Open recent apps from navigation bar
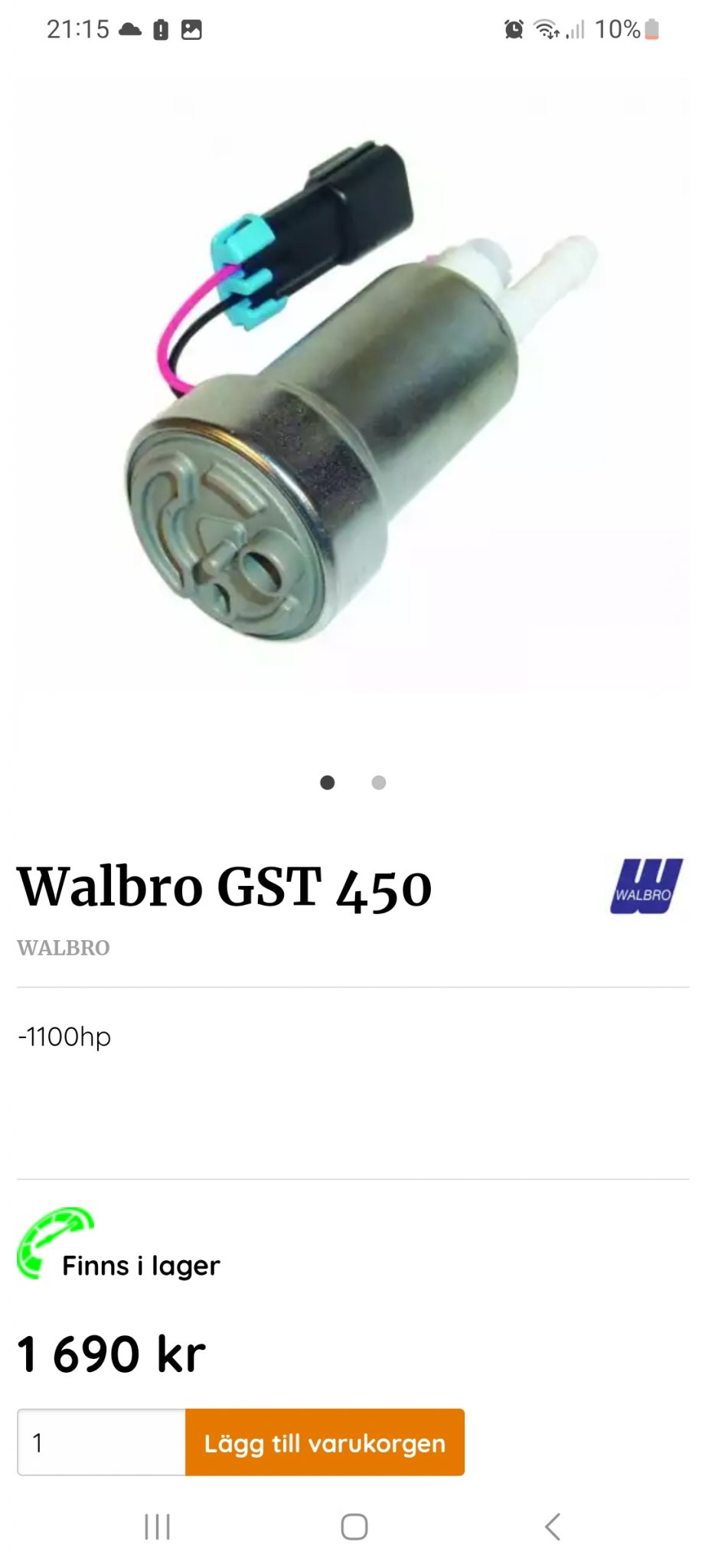The height and width of the screenshot is (1568, 705). (x=157, y=1527)
